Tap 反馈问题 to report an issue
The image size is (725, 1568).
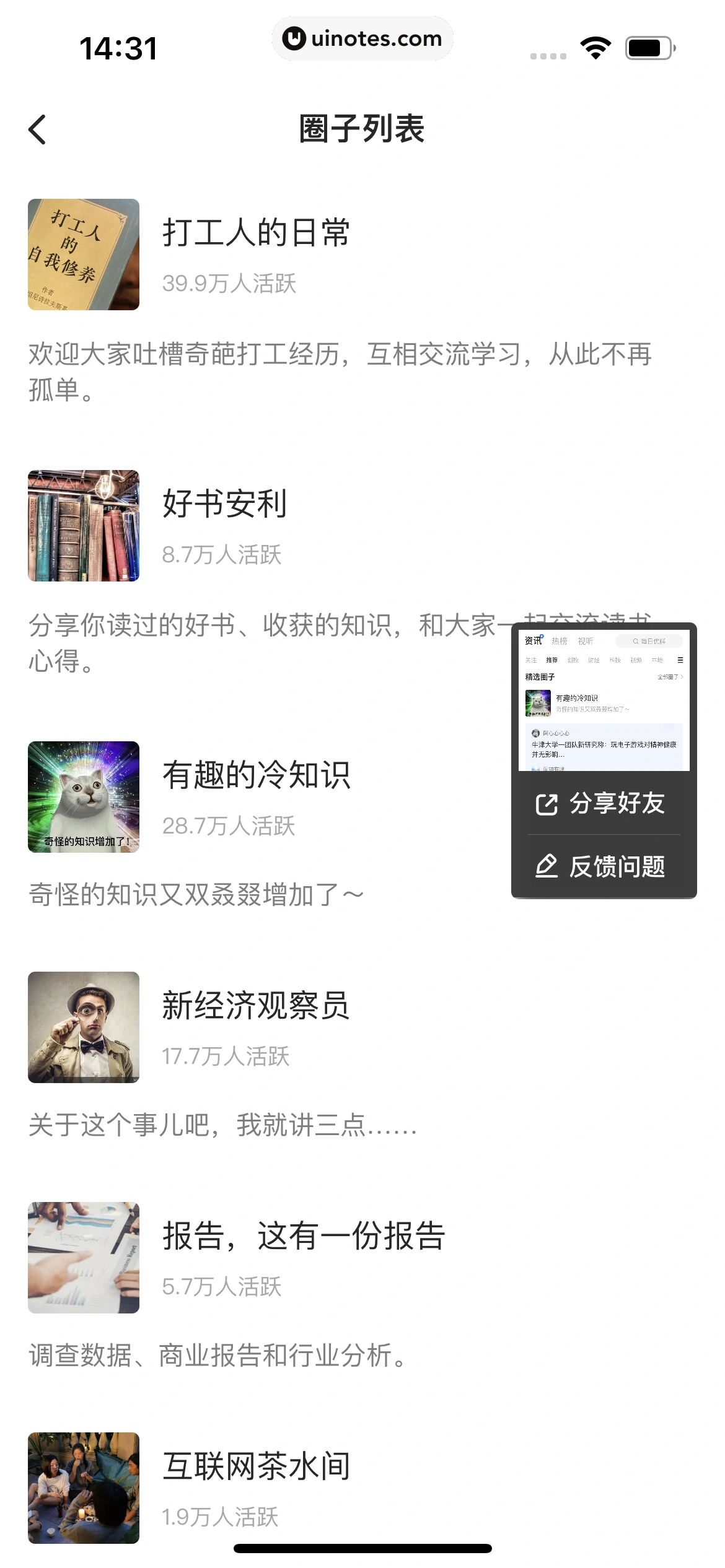(x=618, y=868)
